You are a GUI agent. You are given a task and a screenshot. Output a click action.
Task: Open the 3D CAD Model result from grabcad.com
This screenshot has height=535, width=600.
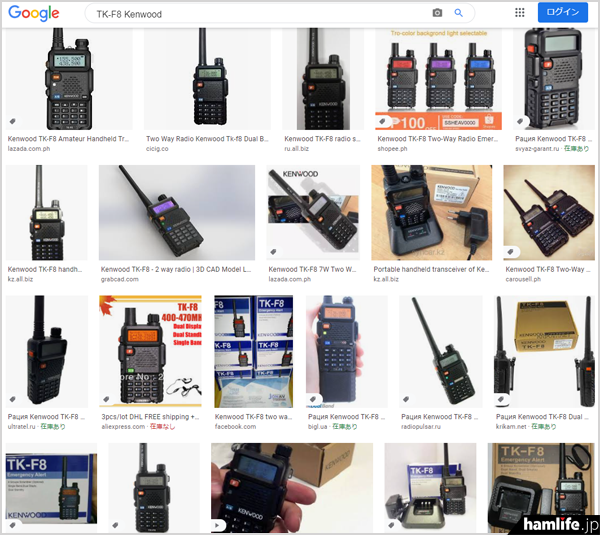[x=177, y=212]
